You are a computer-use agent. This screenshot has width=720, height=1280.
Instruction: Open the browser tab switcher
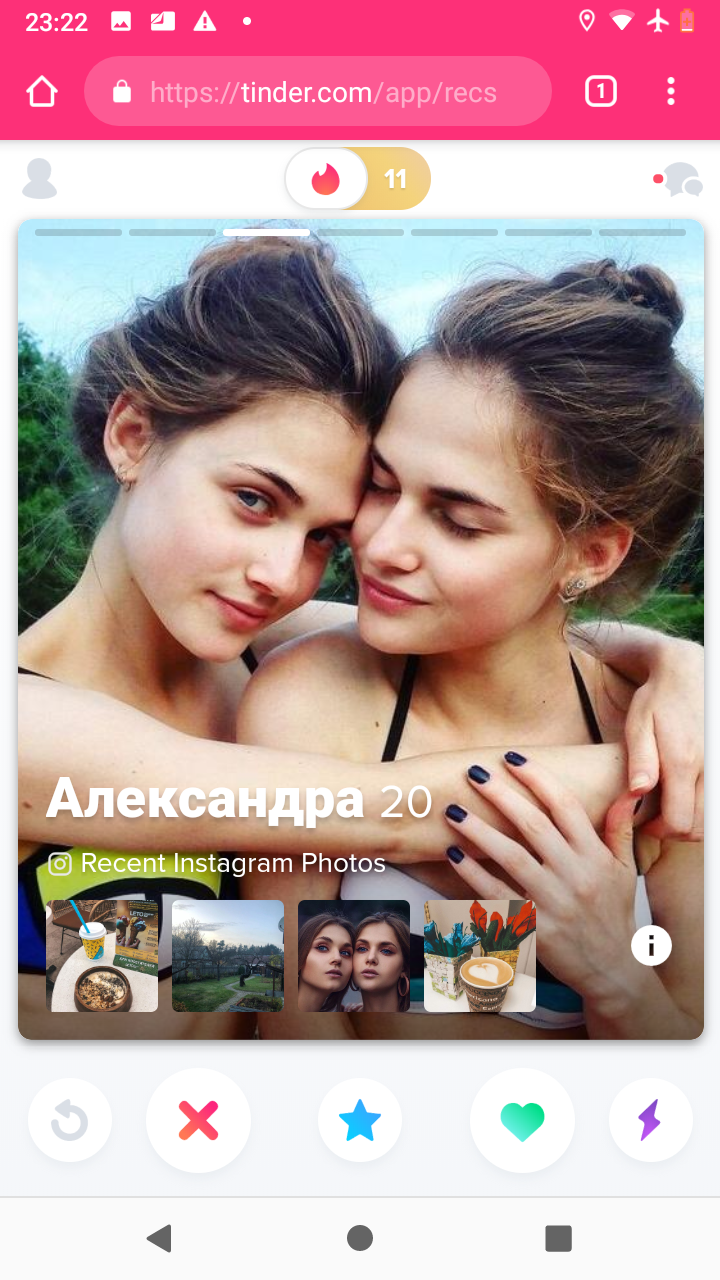tap(600, 92)
